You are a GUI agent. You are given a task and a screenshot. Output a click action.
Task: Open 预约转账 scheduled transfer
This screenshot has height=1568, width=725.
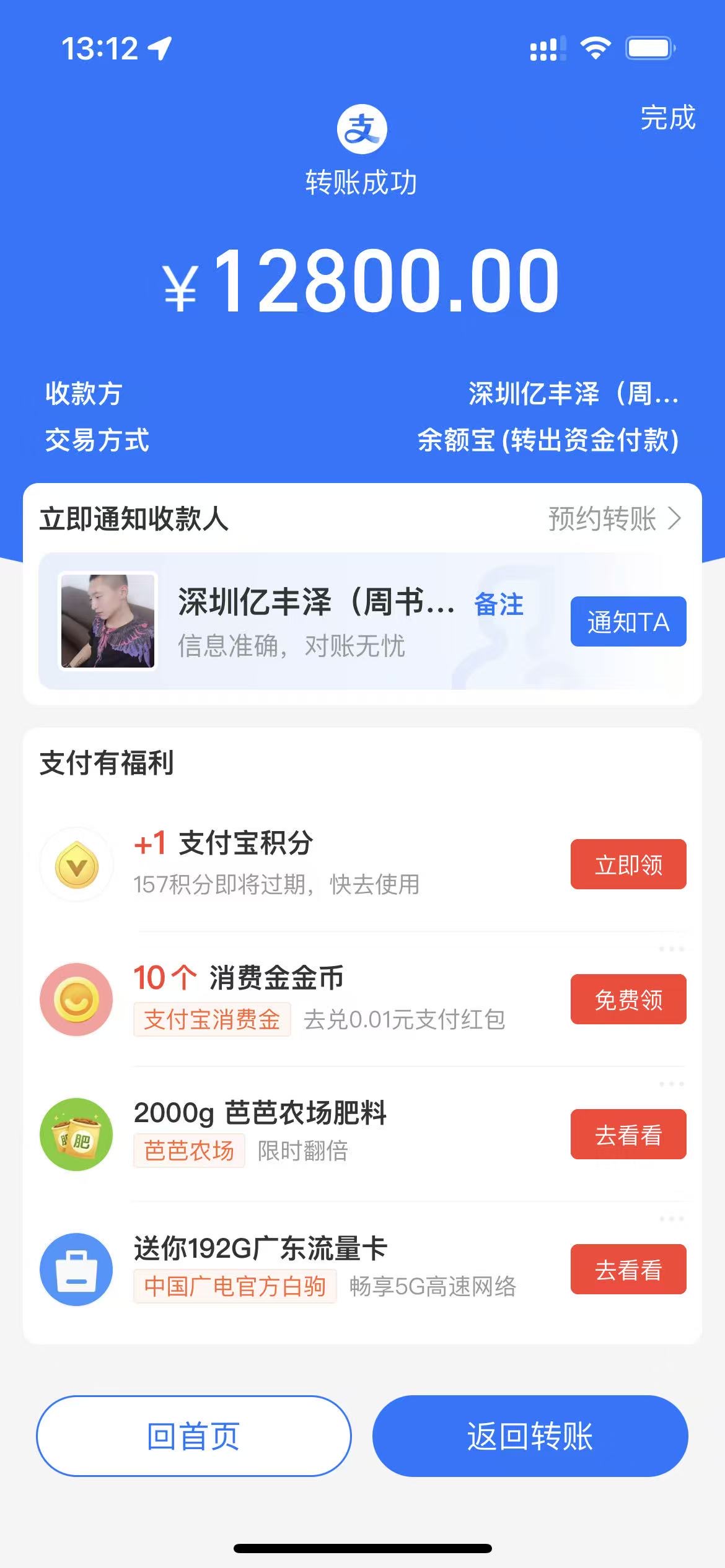[613, 519]
